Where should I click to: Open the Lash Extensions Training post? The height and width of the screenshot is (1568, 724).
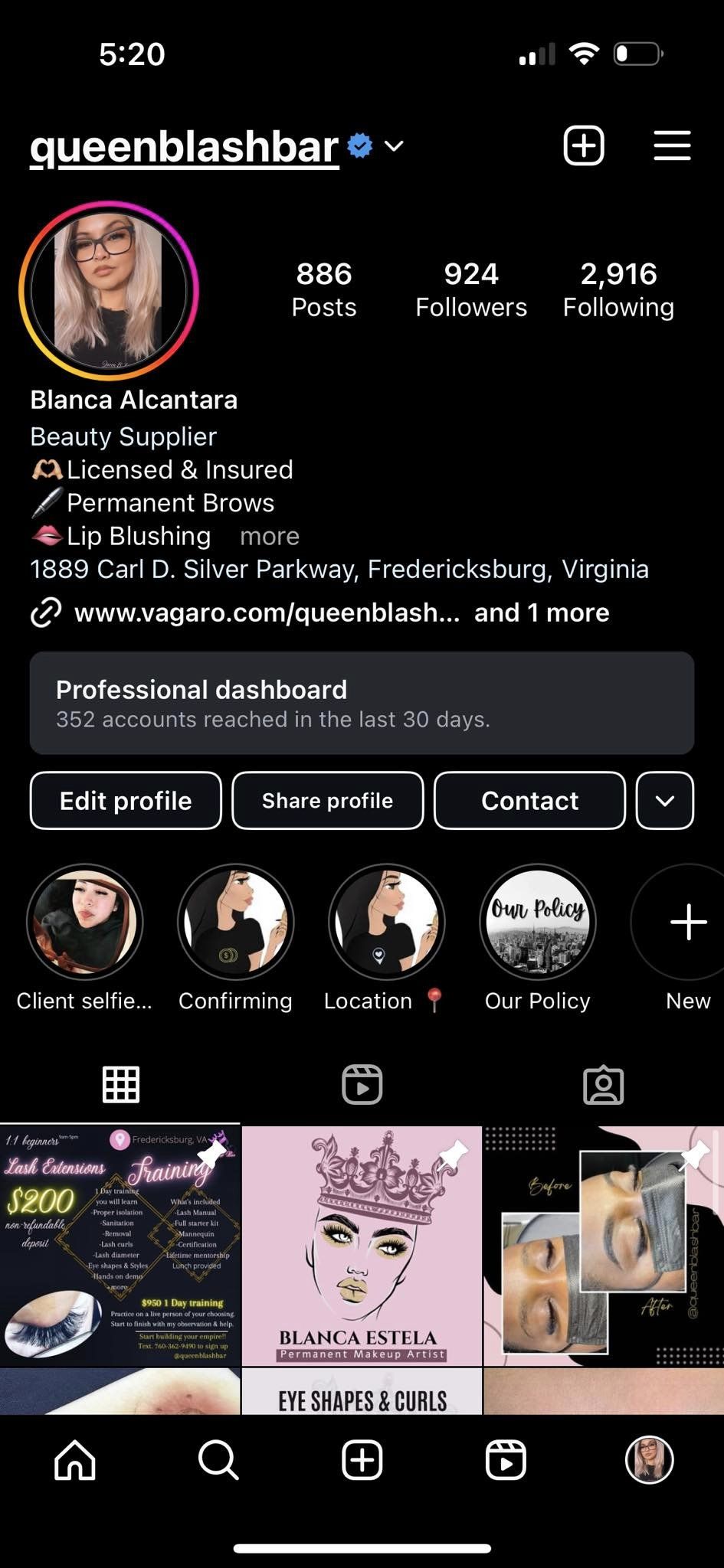[120, 1246]
